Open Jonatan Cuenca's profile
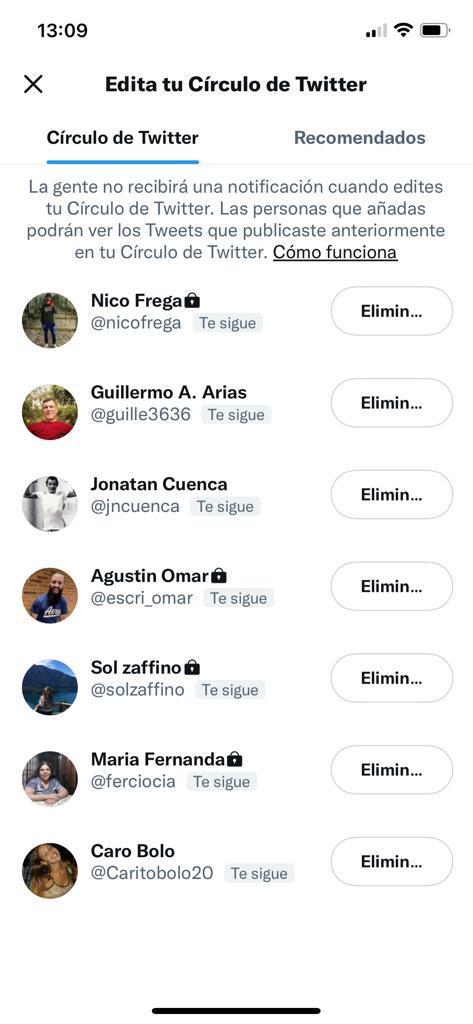The height and width of the screenshot is (1024, 473). click(x=50, y=504)
